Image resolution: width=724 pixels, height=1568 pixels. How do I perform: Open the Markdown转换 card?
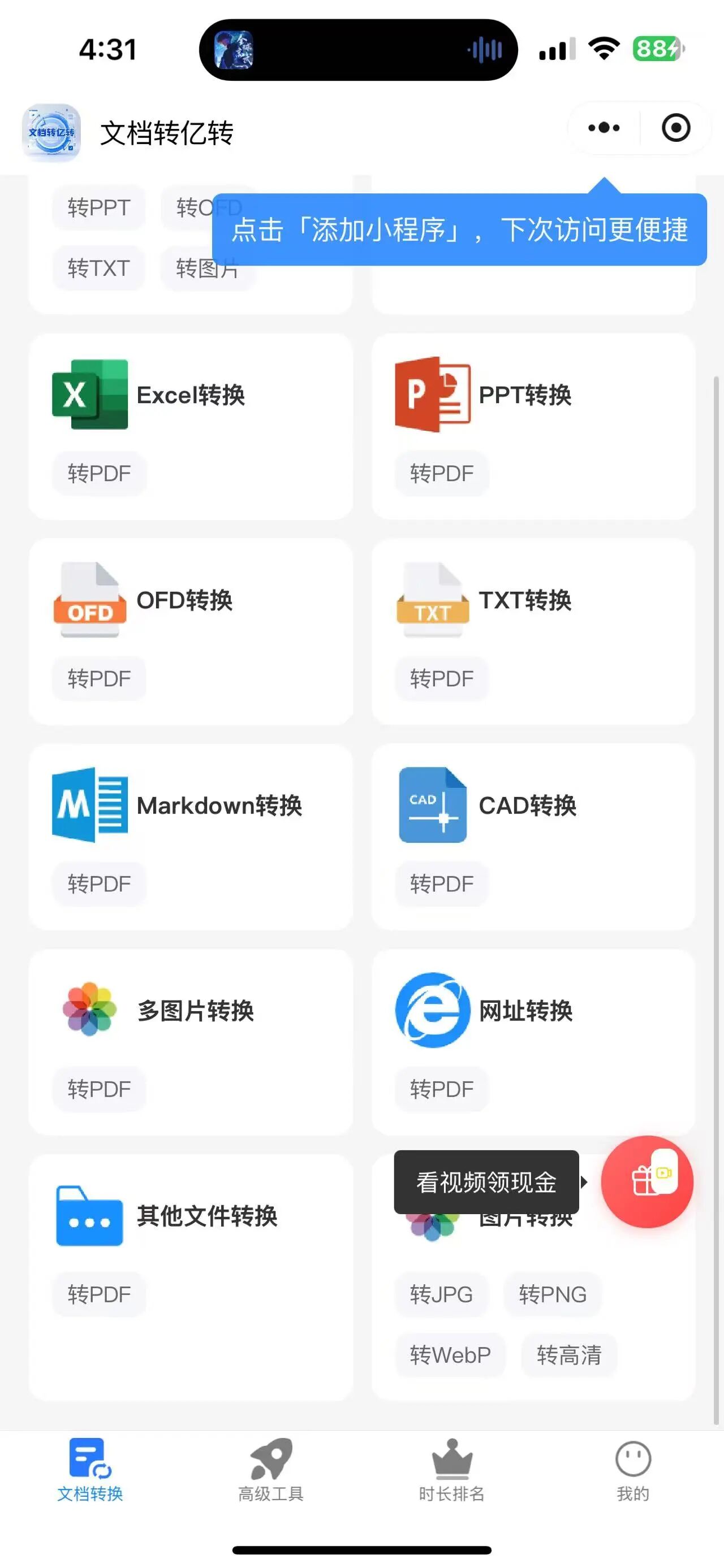(x=191, y=837)
